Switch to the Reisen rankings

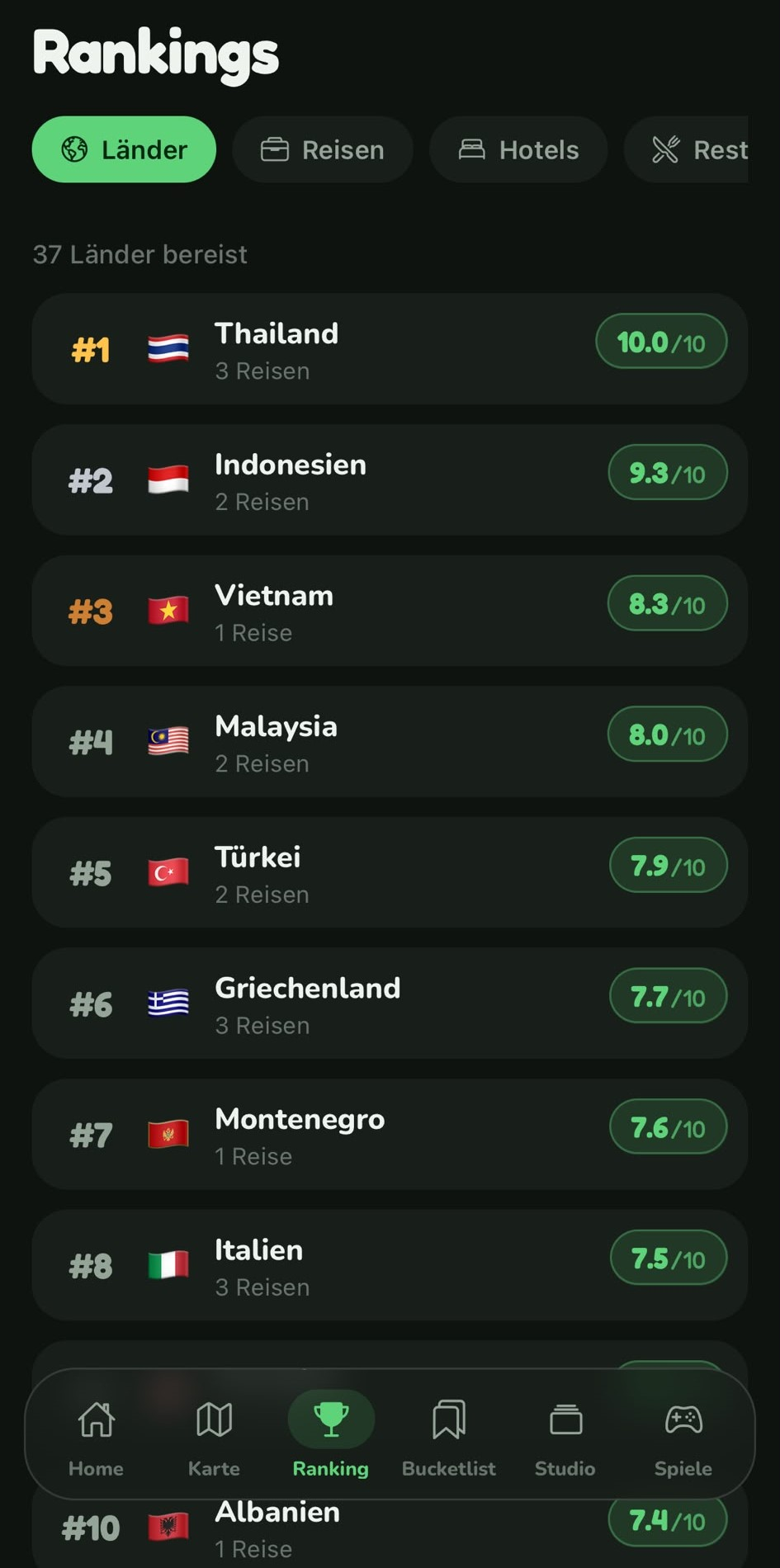pyautogui.click(x=323, y=149)
